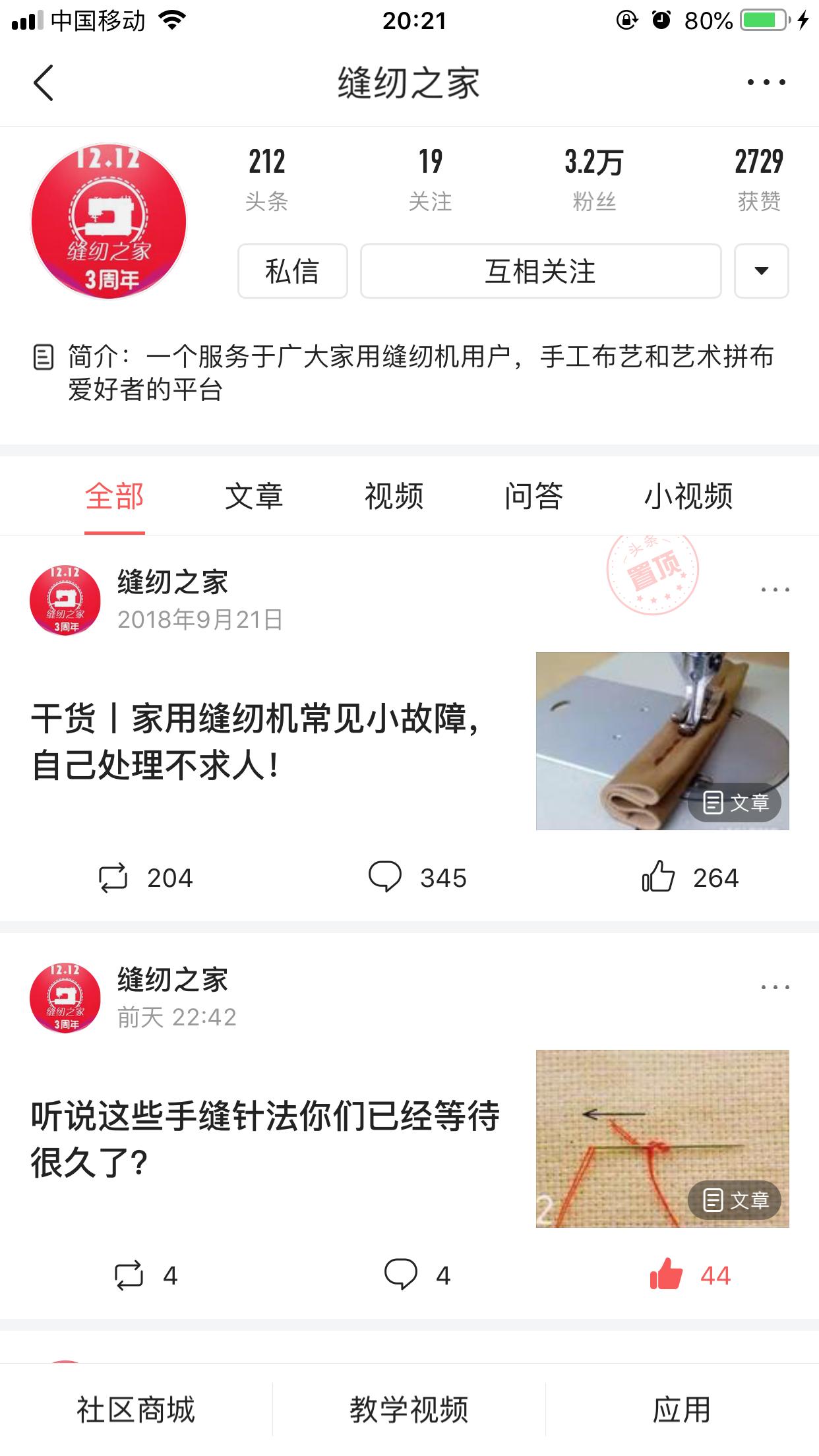819x1456 pixels.
Task: Unfollow by toggling the 互相关注 button
Action: click(x=539, y=271)
